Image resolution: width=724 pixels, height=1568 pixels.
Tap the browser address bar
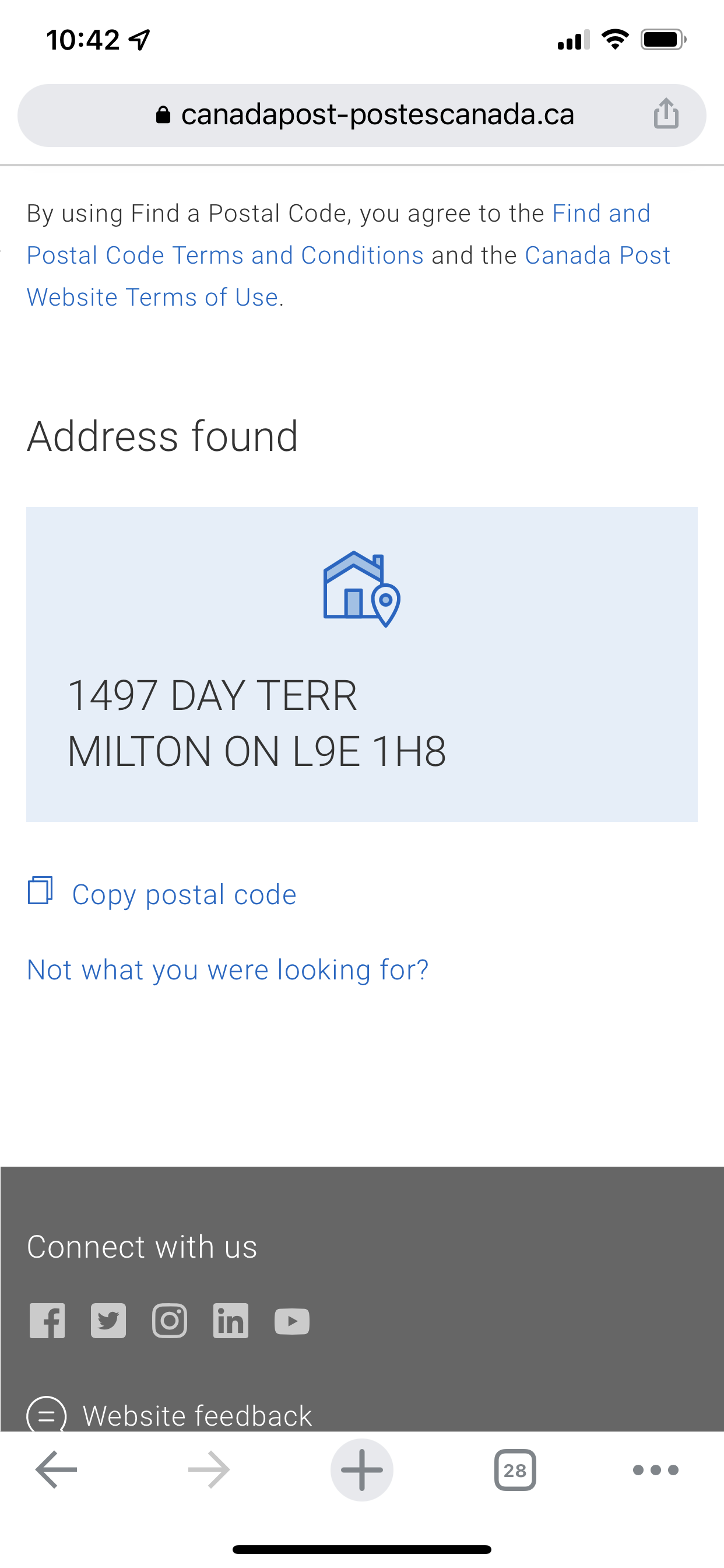(x=365, y=115)
